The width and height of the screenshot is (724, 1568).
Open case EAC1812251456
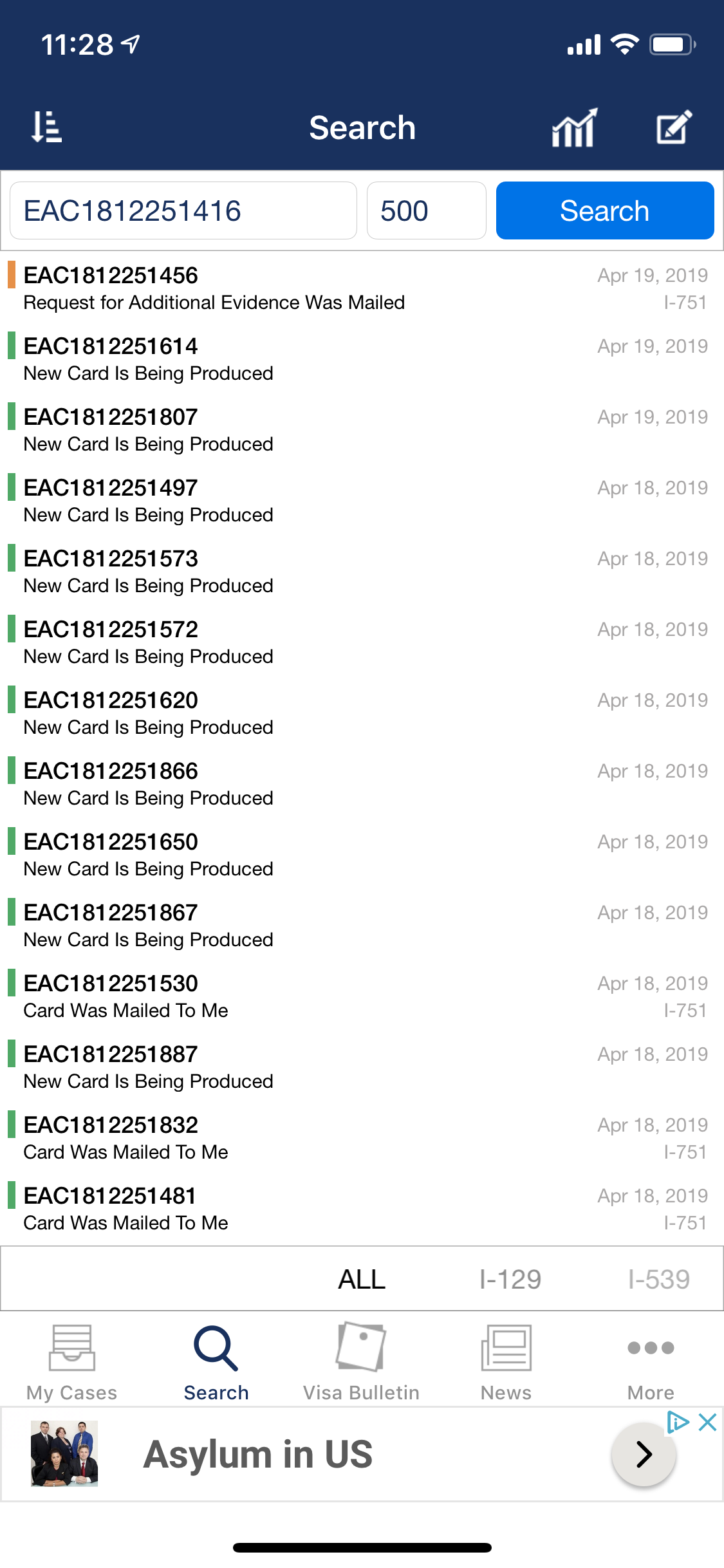pyautogui.click(x=362, y=288)
